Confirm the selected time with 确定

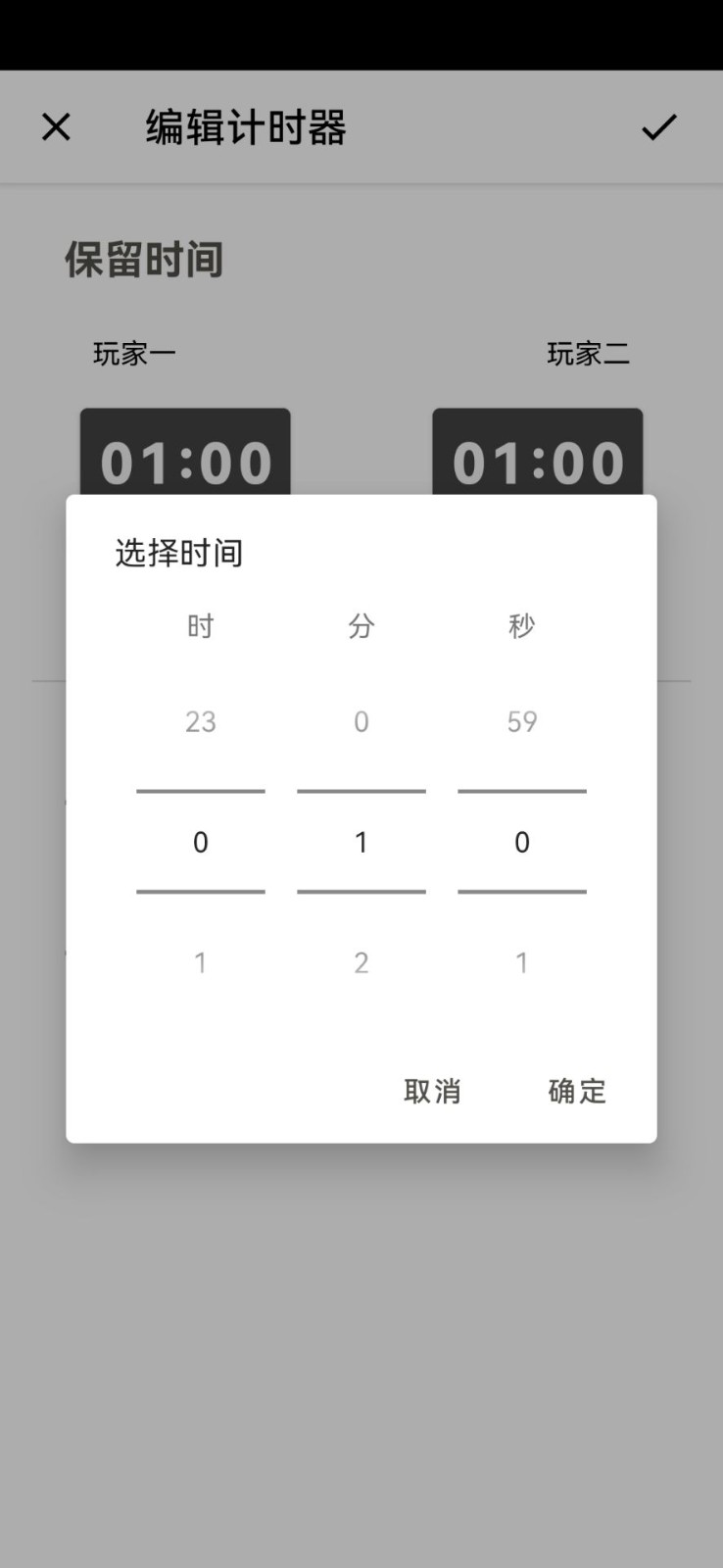coord(577,1091)
